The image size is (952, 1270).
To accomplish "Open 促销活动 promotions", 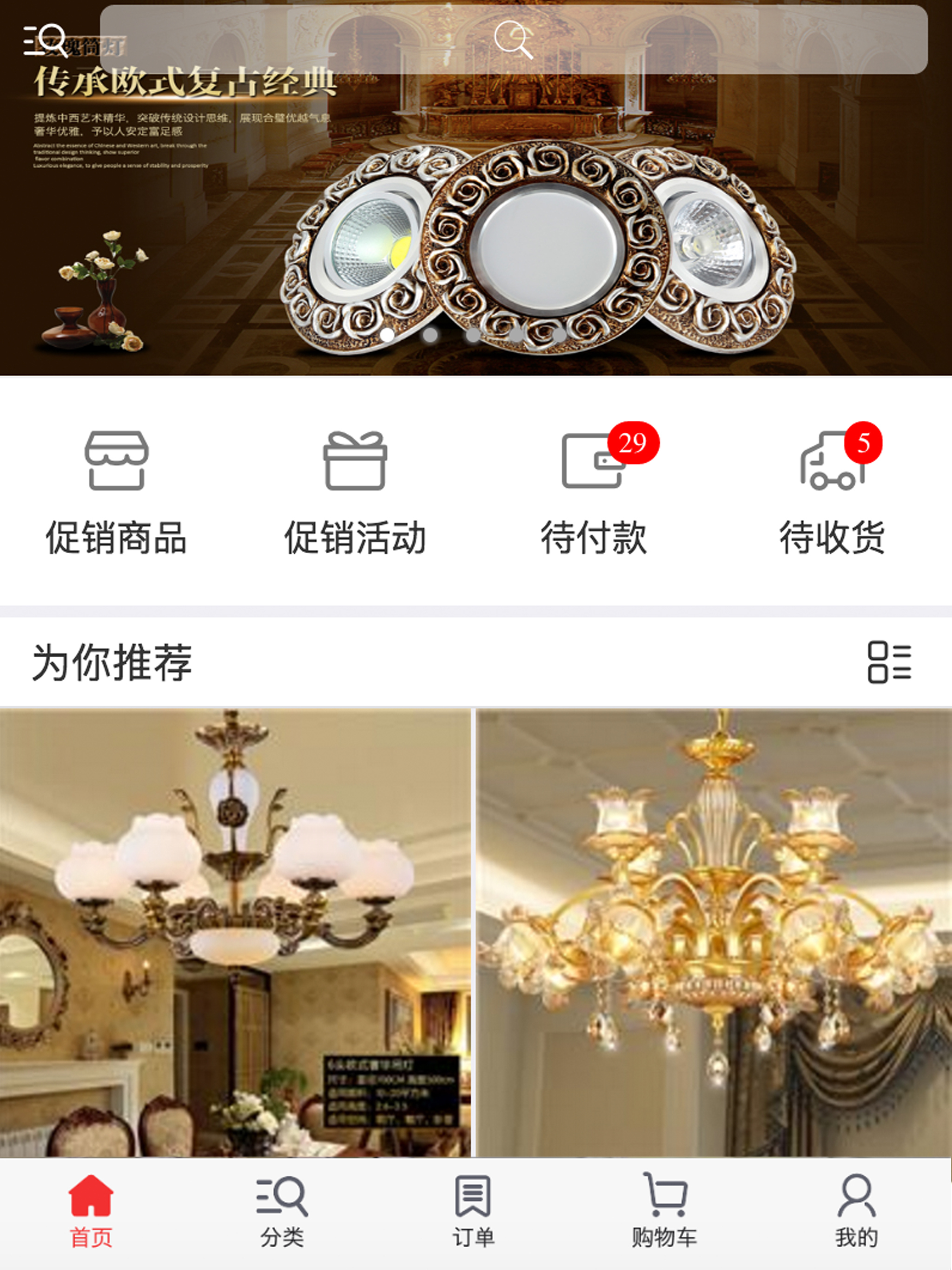I will click(355, 494).
